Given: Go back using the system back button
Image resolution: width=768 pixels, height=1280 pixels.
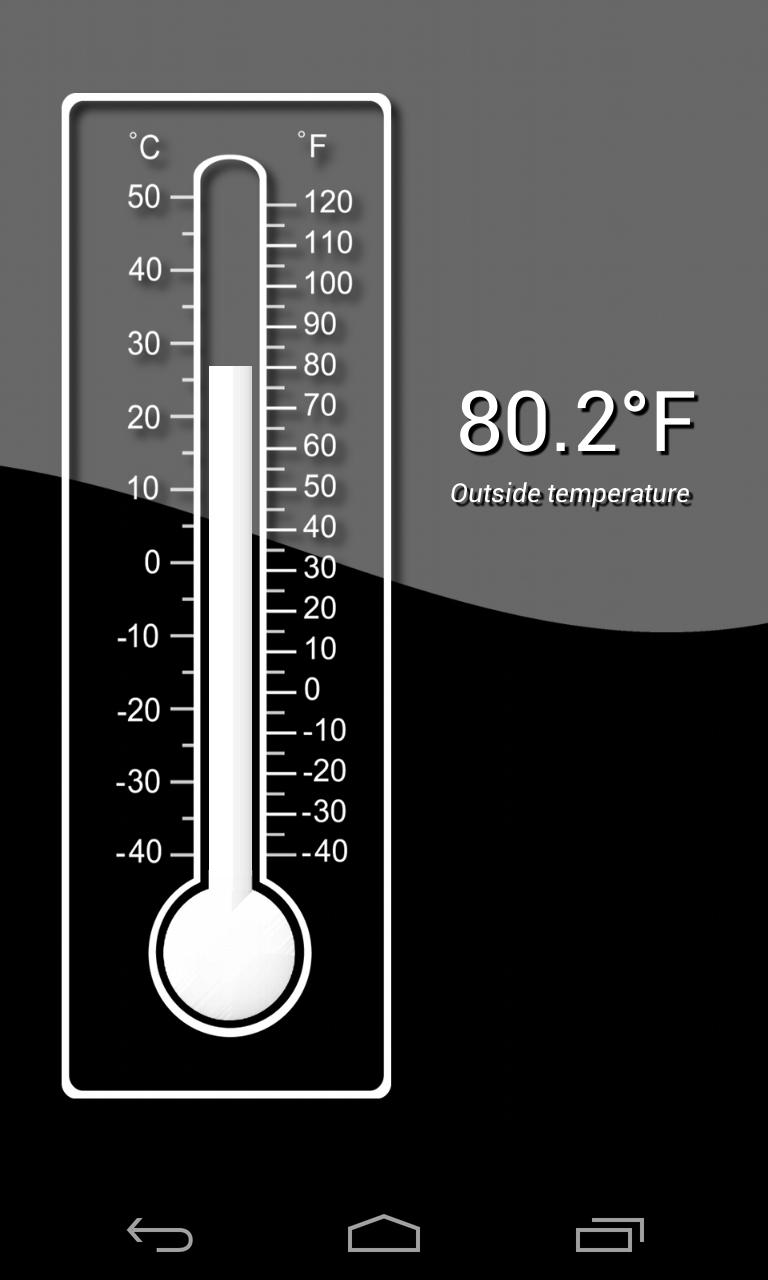Looking at the screenshot, I should [x=160, y=1235].
